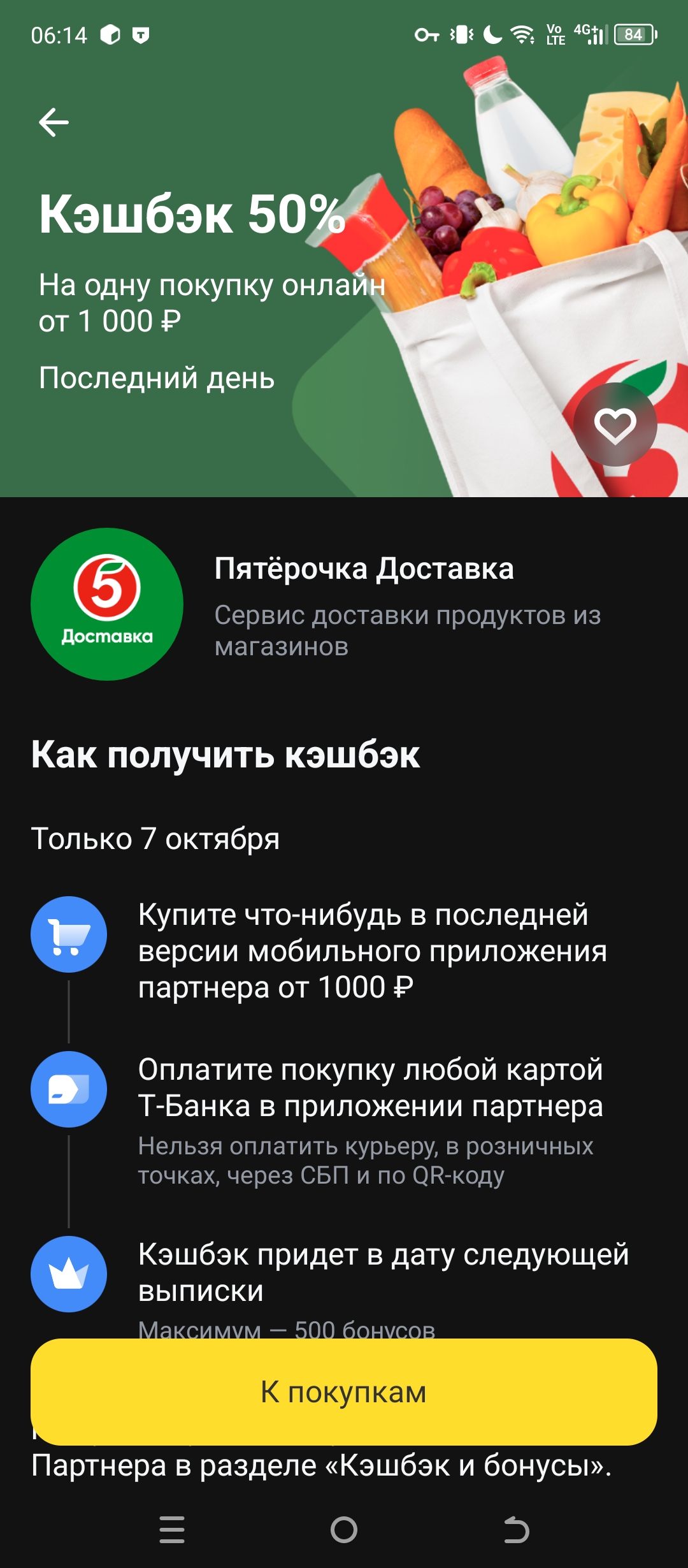Tap the Как получить кэшбэк heading

tap(226, 754)
